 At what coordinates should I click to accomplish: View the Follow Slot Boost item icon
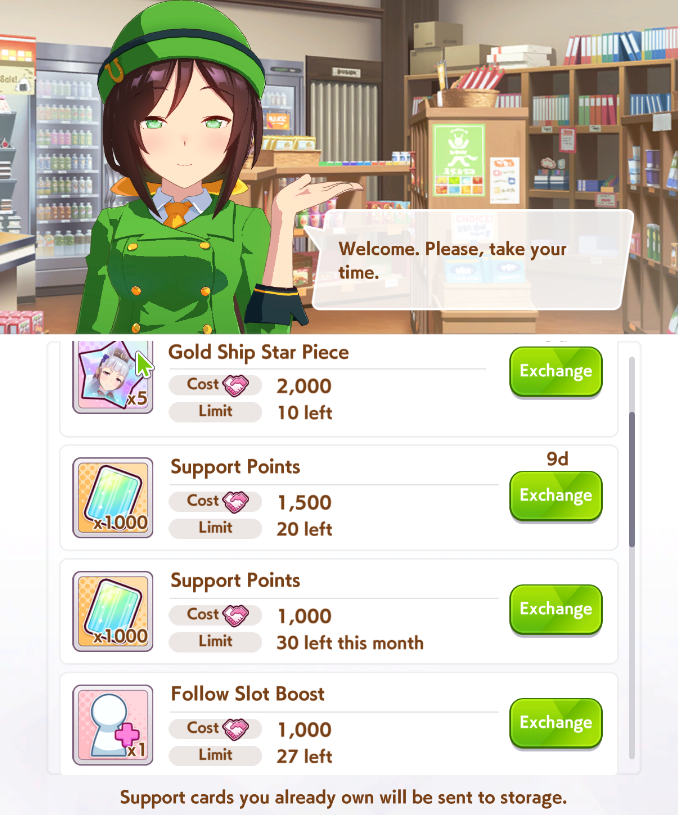coord(113,725)
